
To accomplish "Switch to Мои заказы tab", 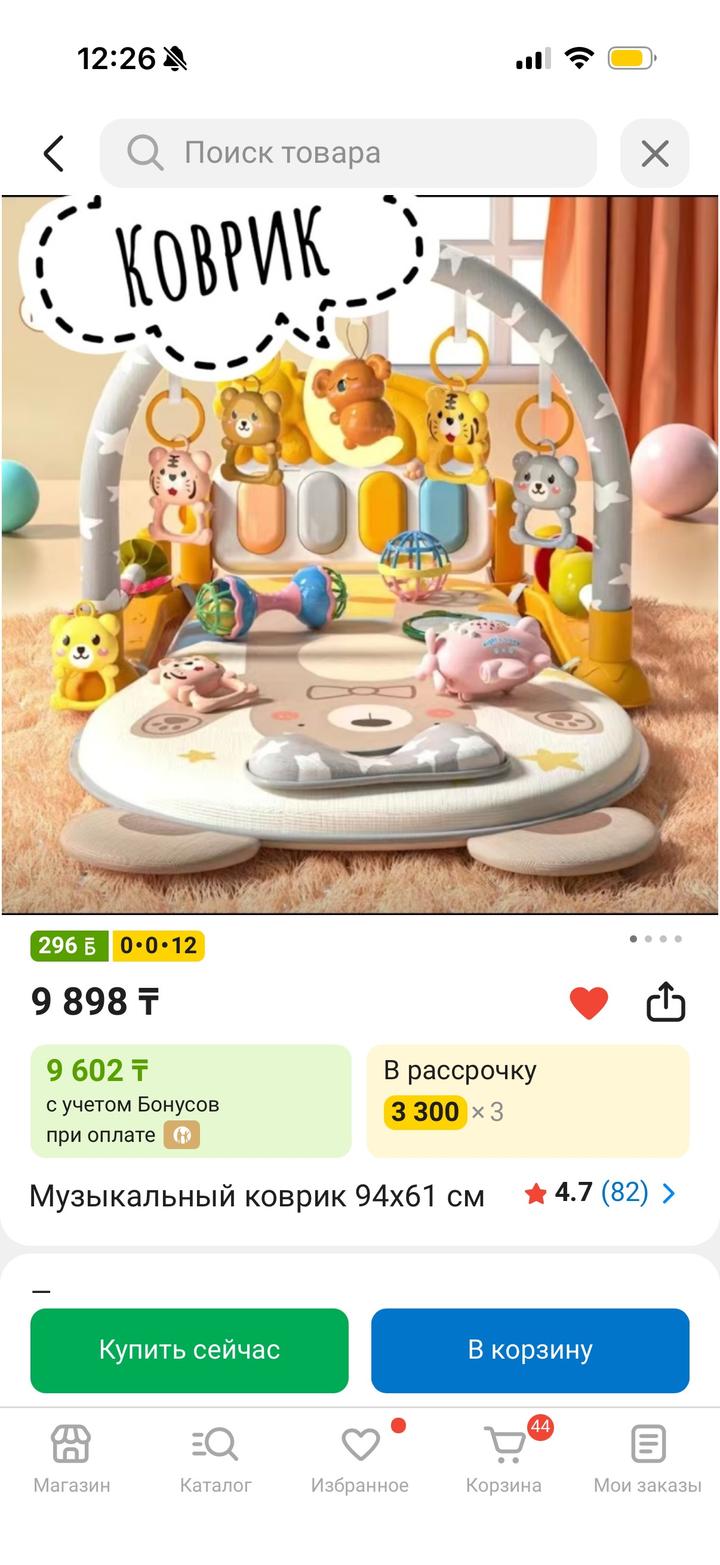I will (647, 1458).
